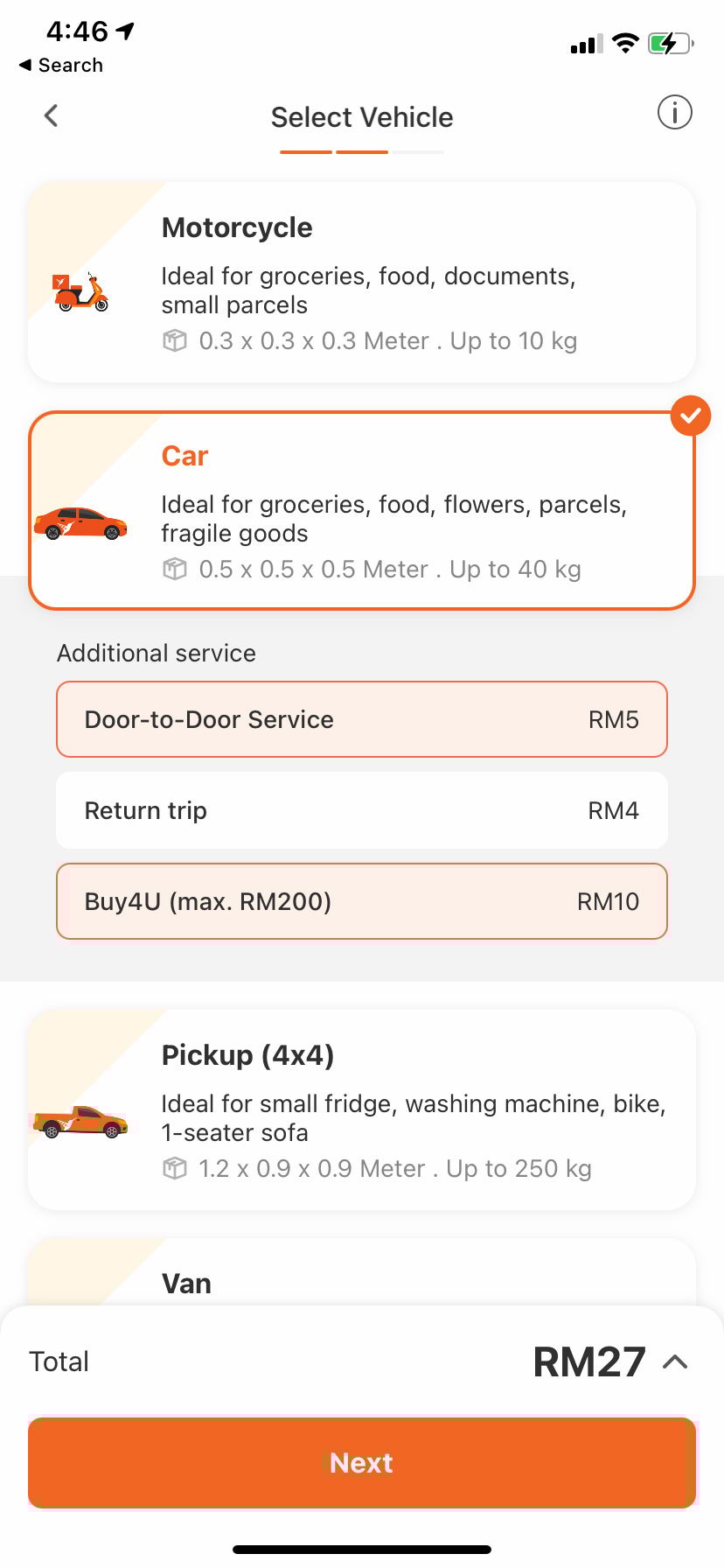Toggle the Buy4U (max. RM200) option

tap(362, 901)
